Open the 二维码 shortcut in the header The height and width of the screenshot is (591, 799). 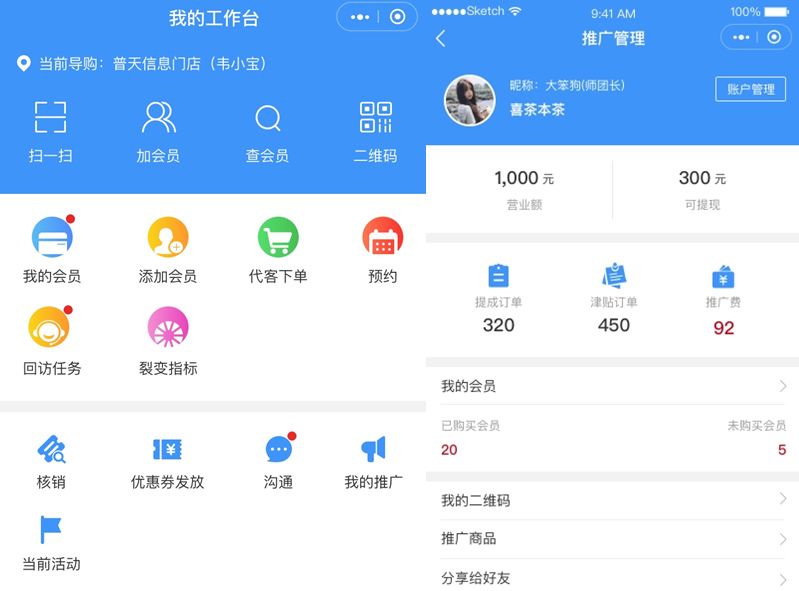(375, 131)
